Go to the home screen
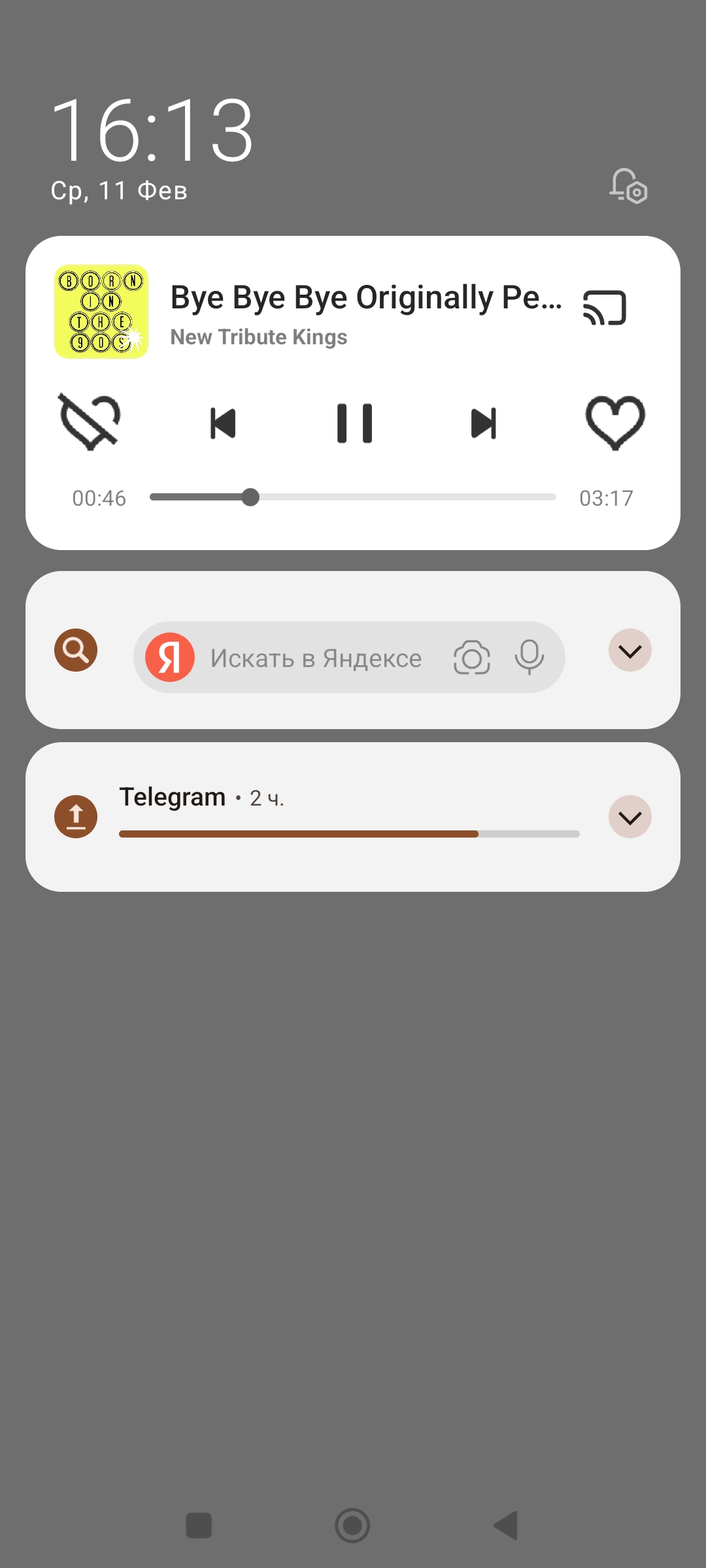The image size is (706, 1568). point(352,1526)
